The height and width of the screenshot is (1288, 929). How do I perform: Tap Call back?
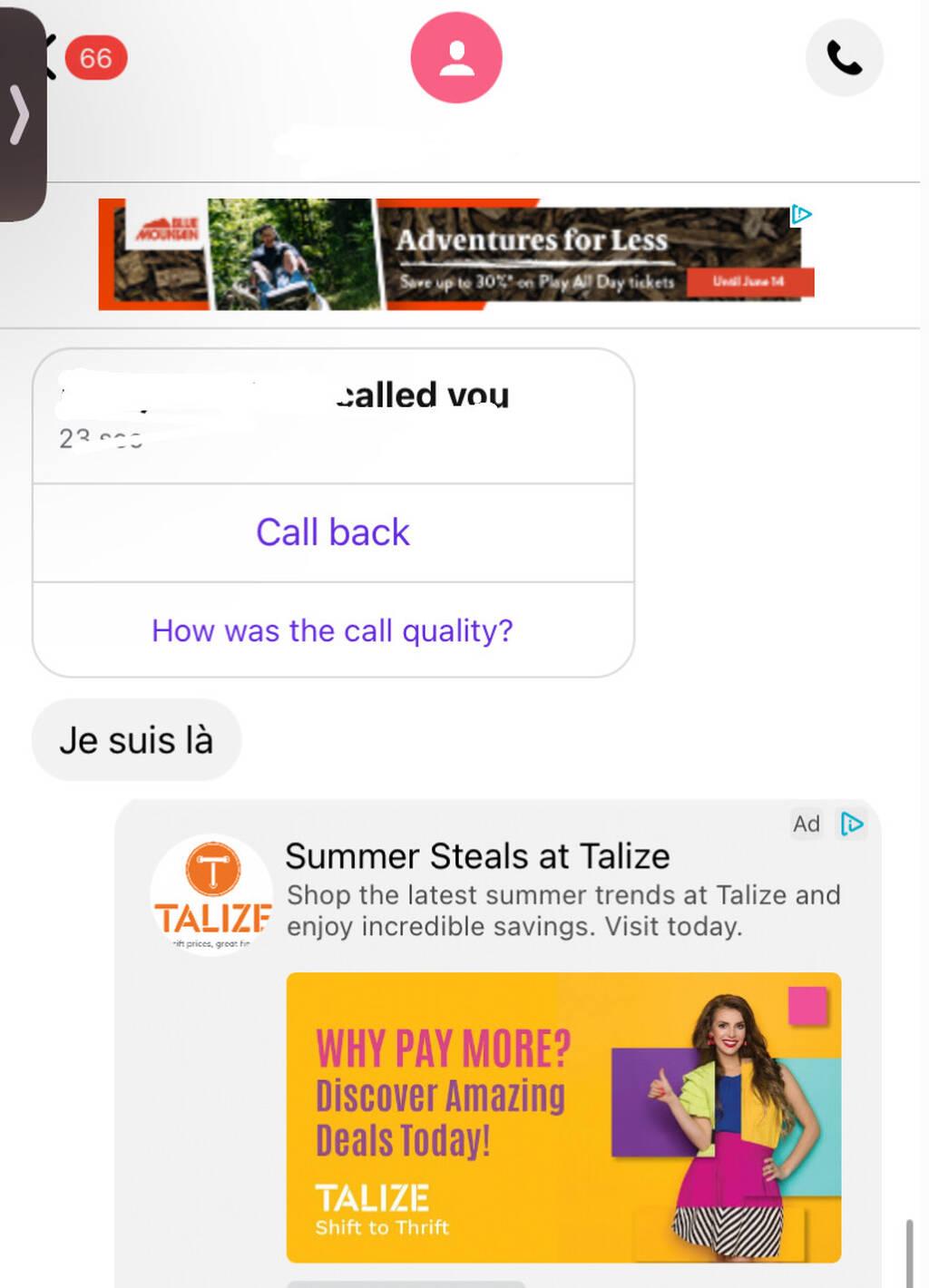pyautogui.click(x=333, y=532)
